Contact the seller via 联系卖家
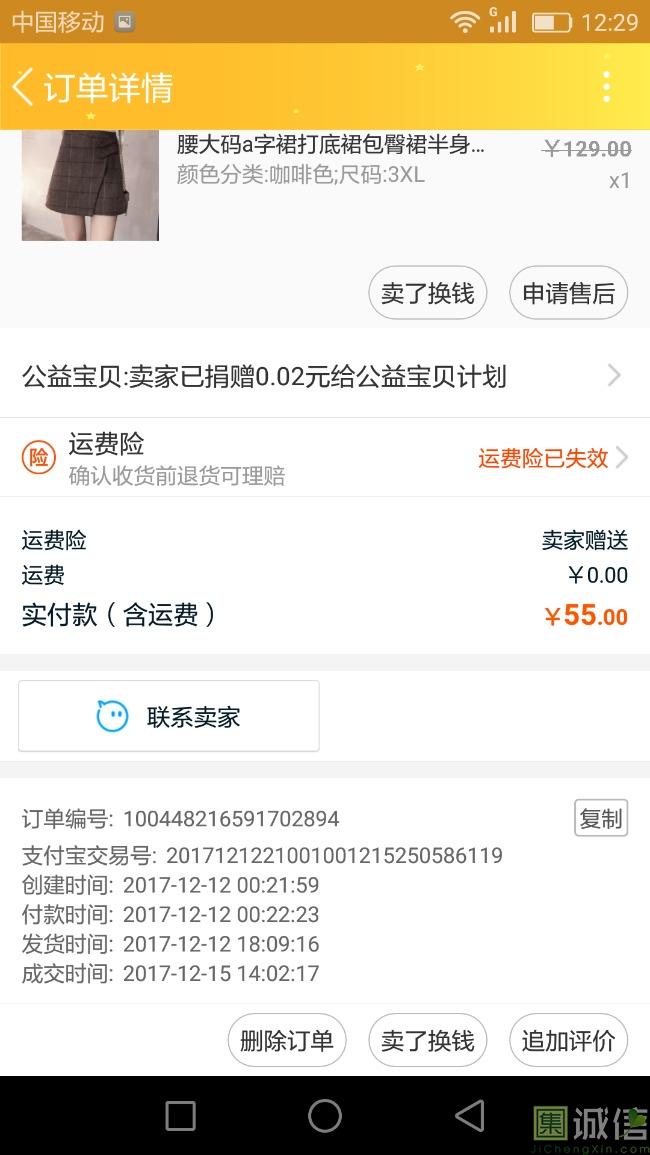The height and width of the screenshot is (1155, 650). (169, 716)
